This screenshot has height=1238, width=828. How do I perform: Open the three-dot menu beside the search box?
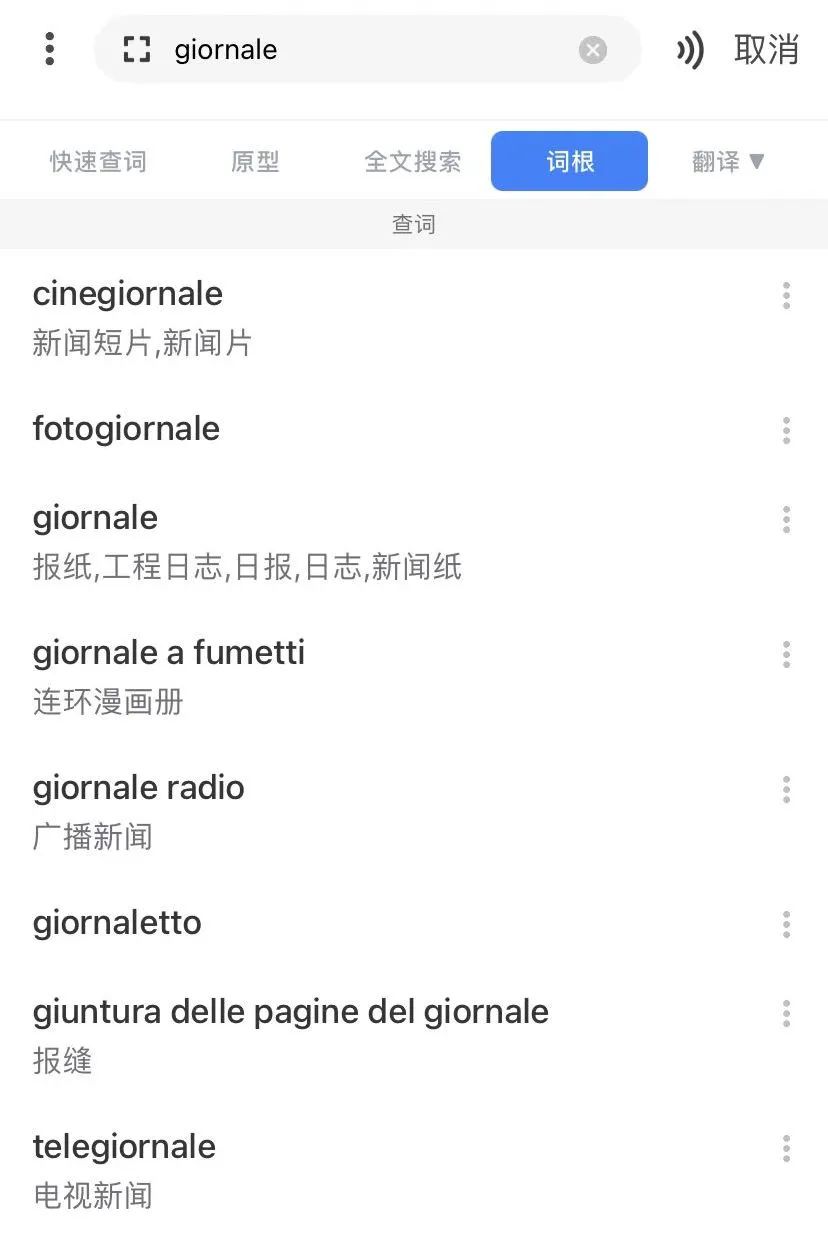tap(49, 49)
